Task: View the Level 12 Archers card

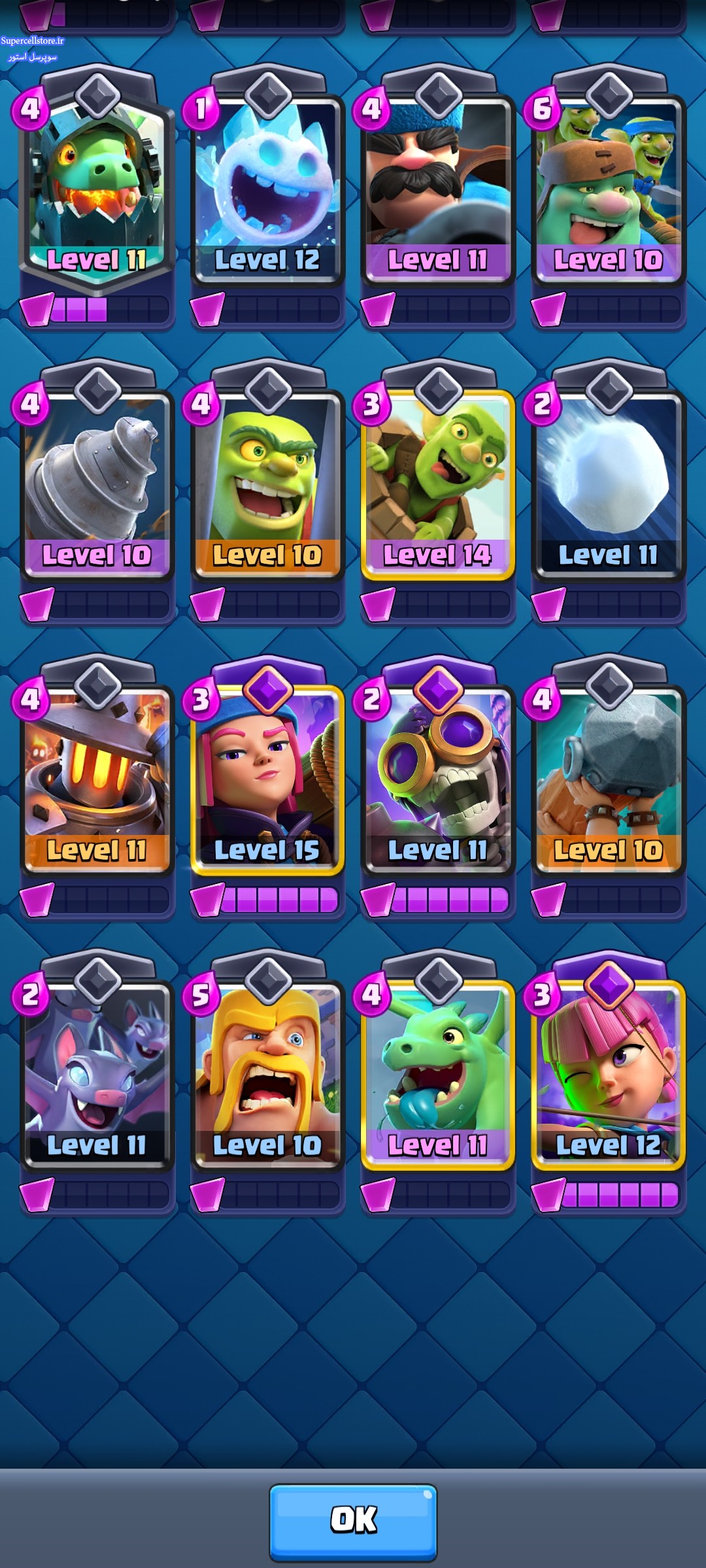Action: click(609, 1075)
